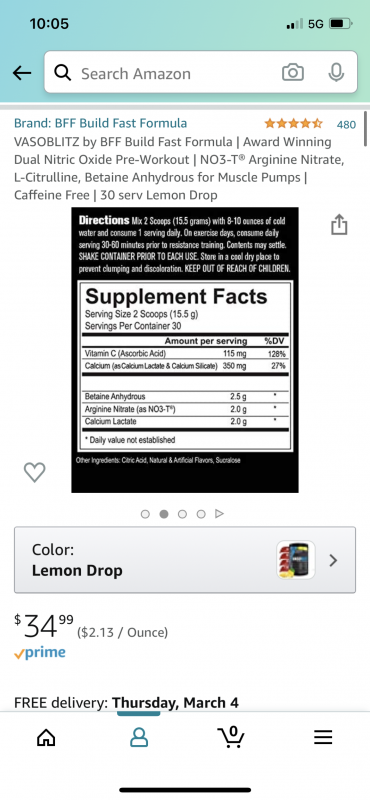Open the Lemon Drop color selector
The image size is (370, 800).
tap(185, 560)
